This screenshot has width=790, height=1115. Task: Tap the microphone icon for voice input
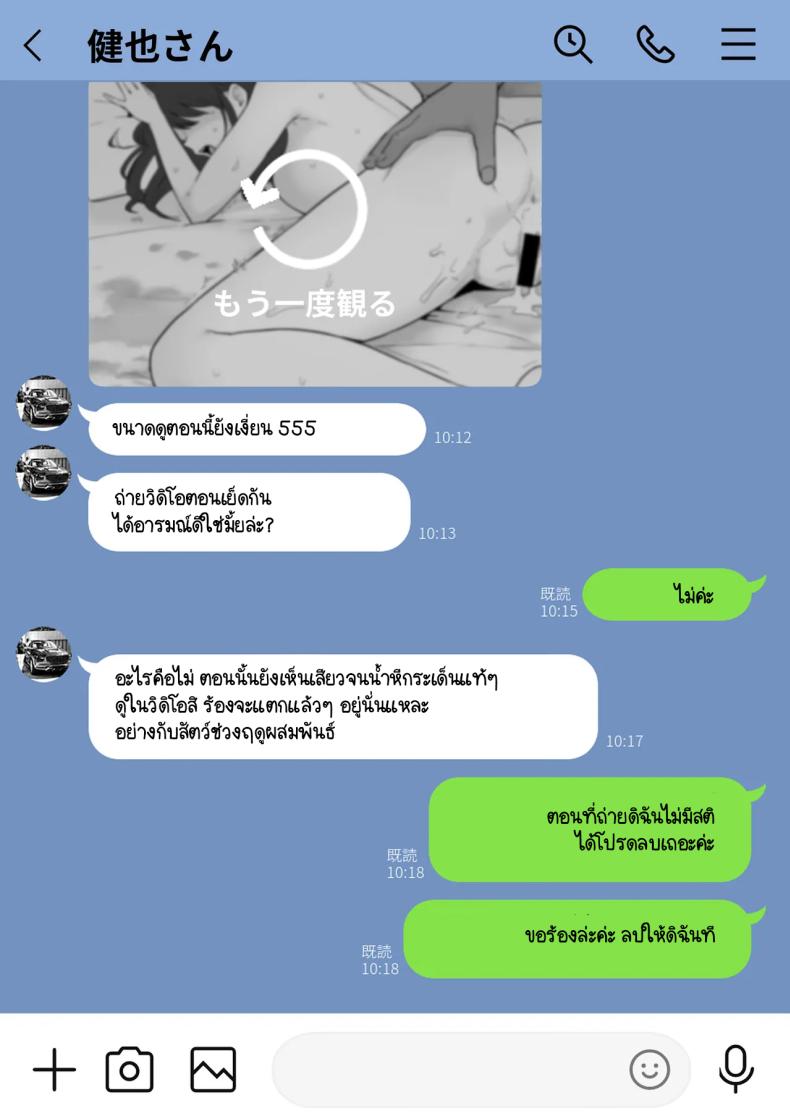click(737, 1069)
